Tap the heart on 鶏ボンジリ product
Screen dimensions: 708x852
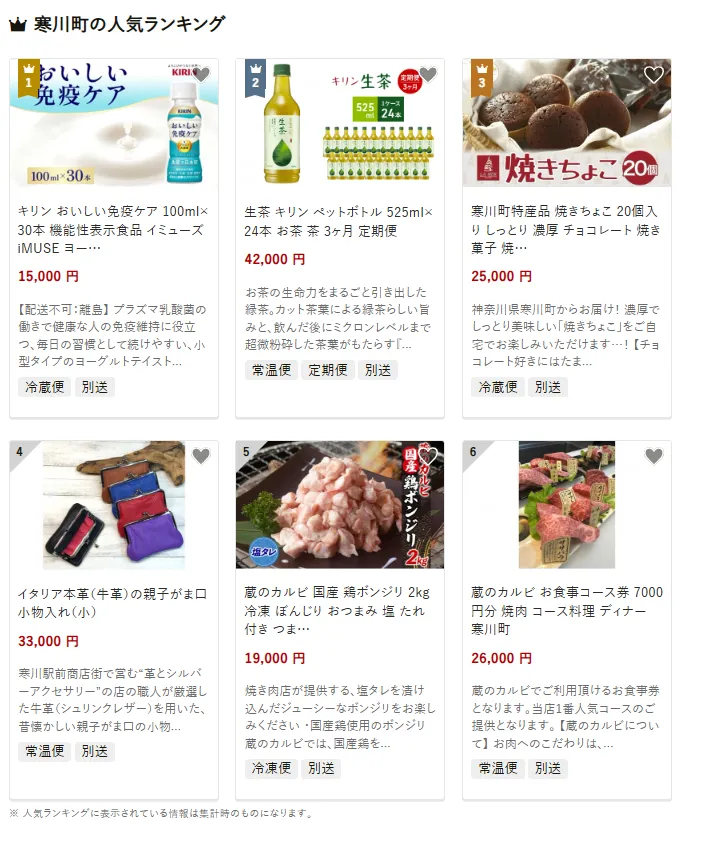(428, 457)
